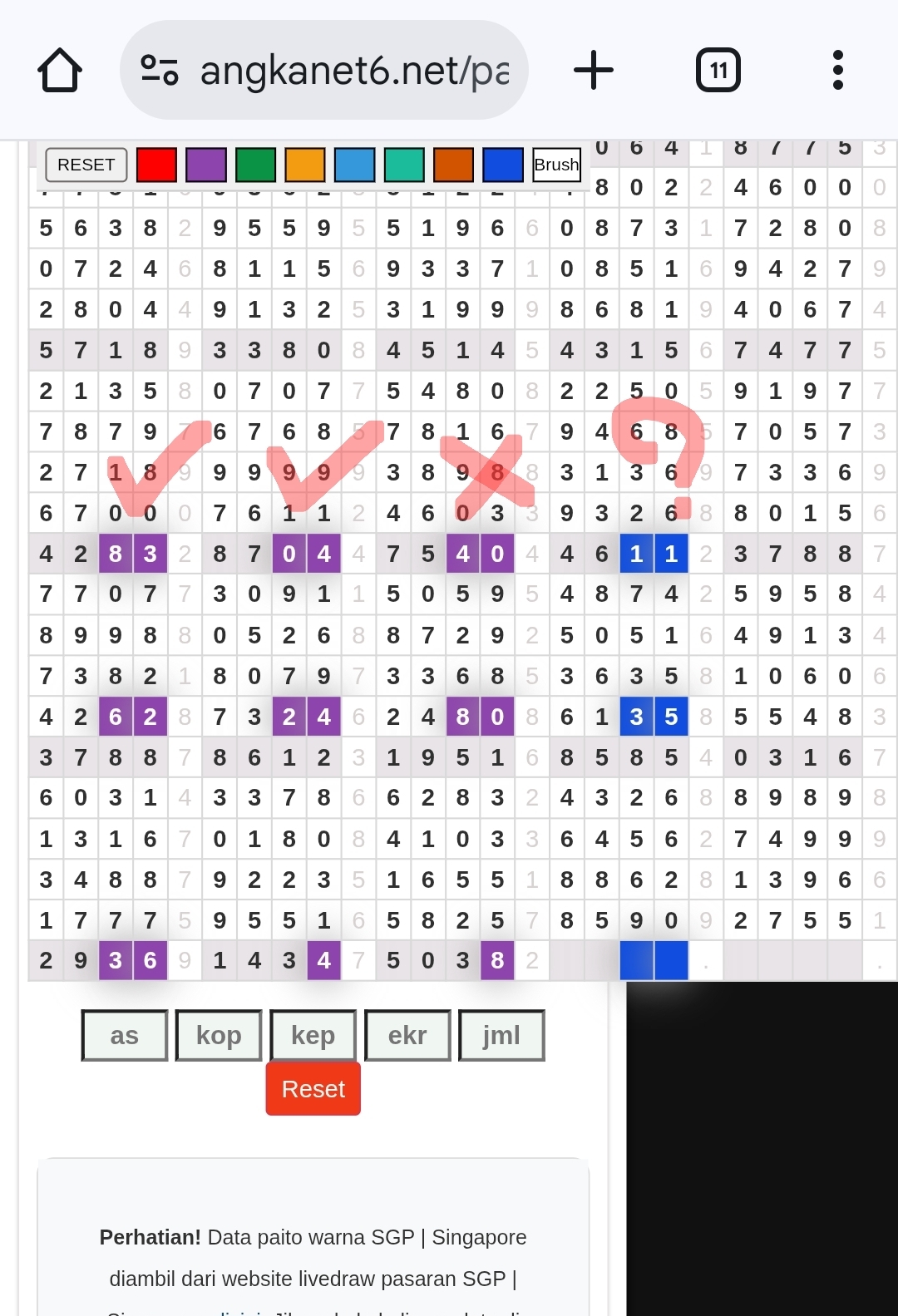Tap the 'kop' filter button
The image size is (898, 1316).
pyautogui.click(x=219, y=1035)
